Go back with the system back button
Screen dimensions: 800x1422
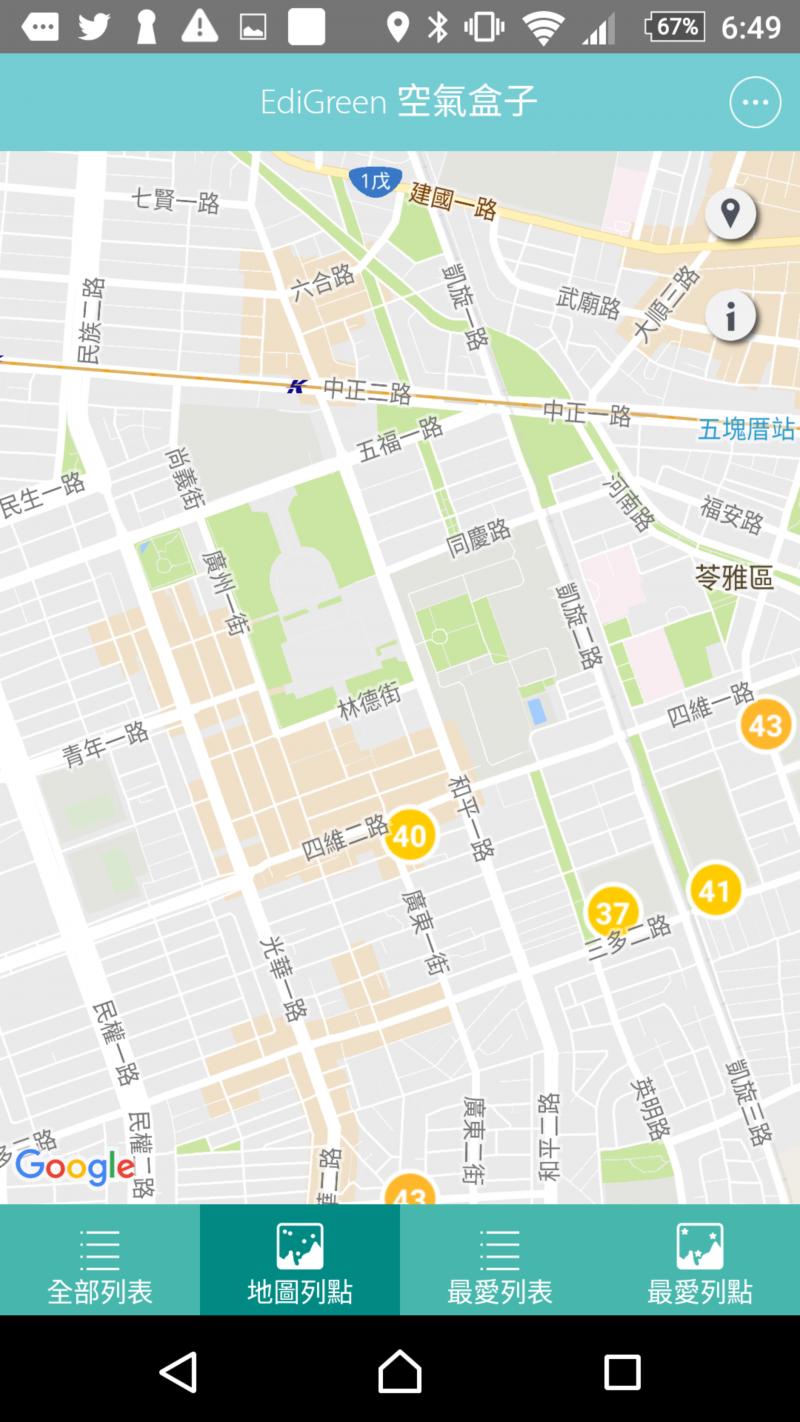[179, 1372]
